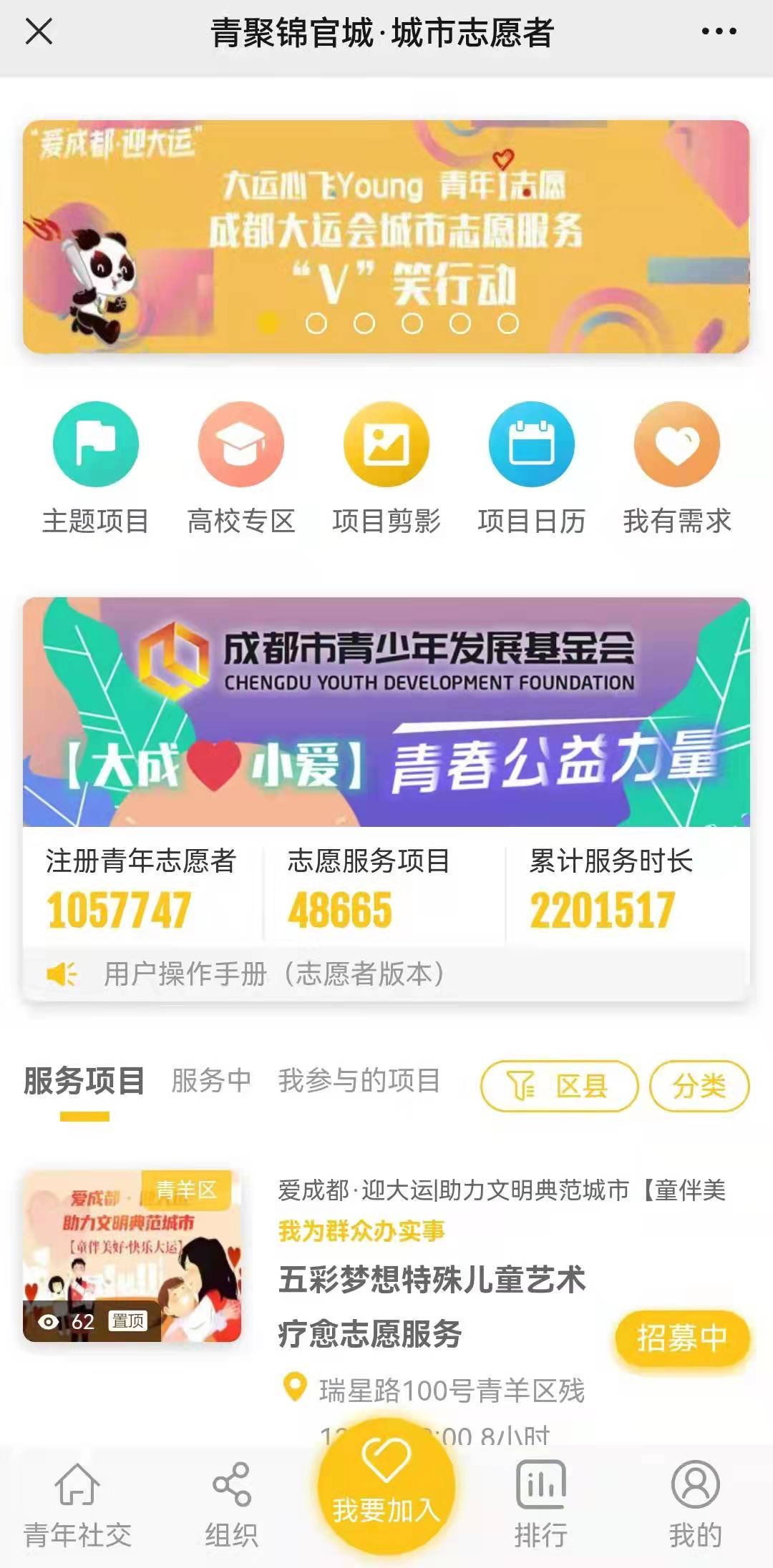Open the 五彩梦想特殊儿童艺术疗愈志愿服务 project

(432, 1306)
